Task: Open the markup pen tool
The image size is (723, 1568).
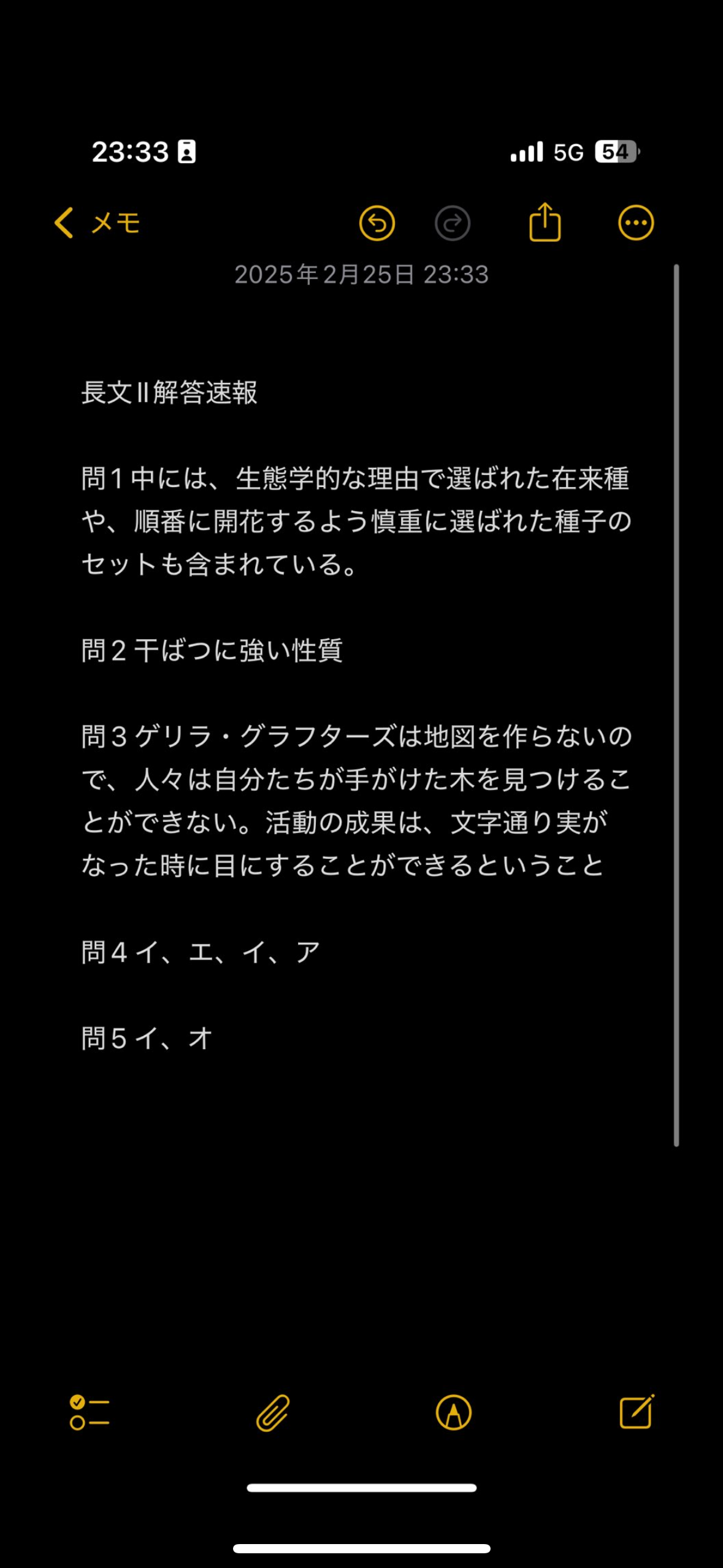Action: point(453,1412)
